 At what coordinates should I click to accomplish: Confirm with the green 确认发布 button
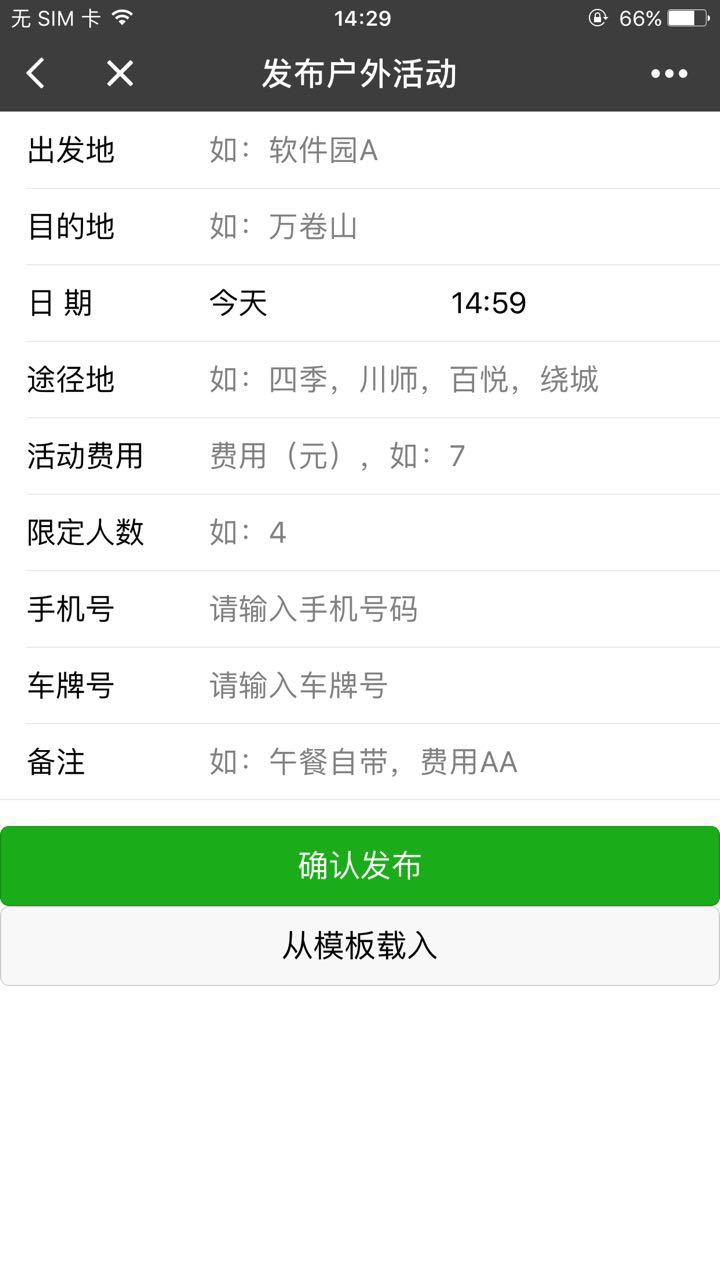pyautogui.click(x=360, y=866)
